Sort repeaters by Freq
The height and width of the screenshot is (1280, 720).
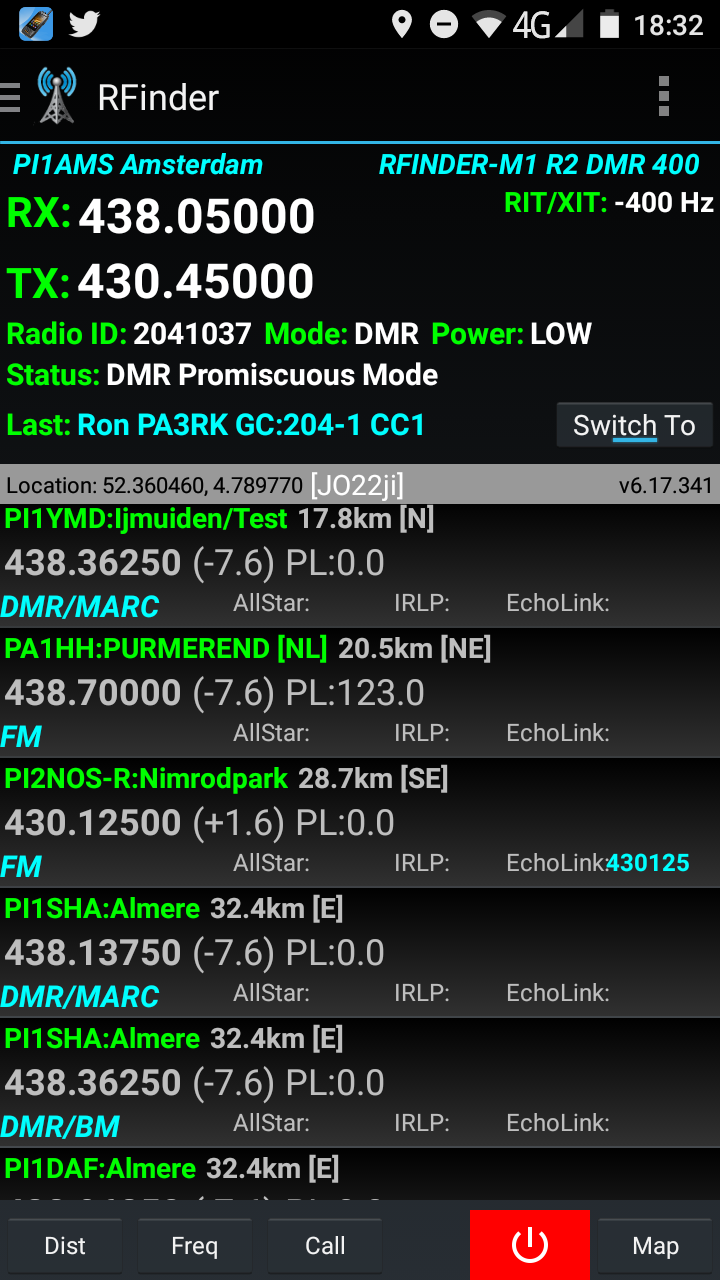[x=195, y=1246]
